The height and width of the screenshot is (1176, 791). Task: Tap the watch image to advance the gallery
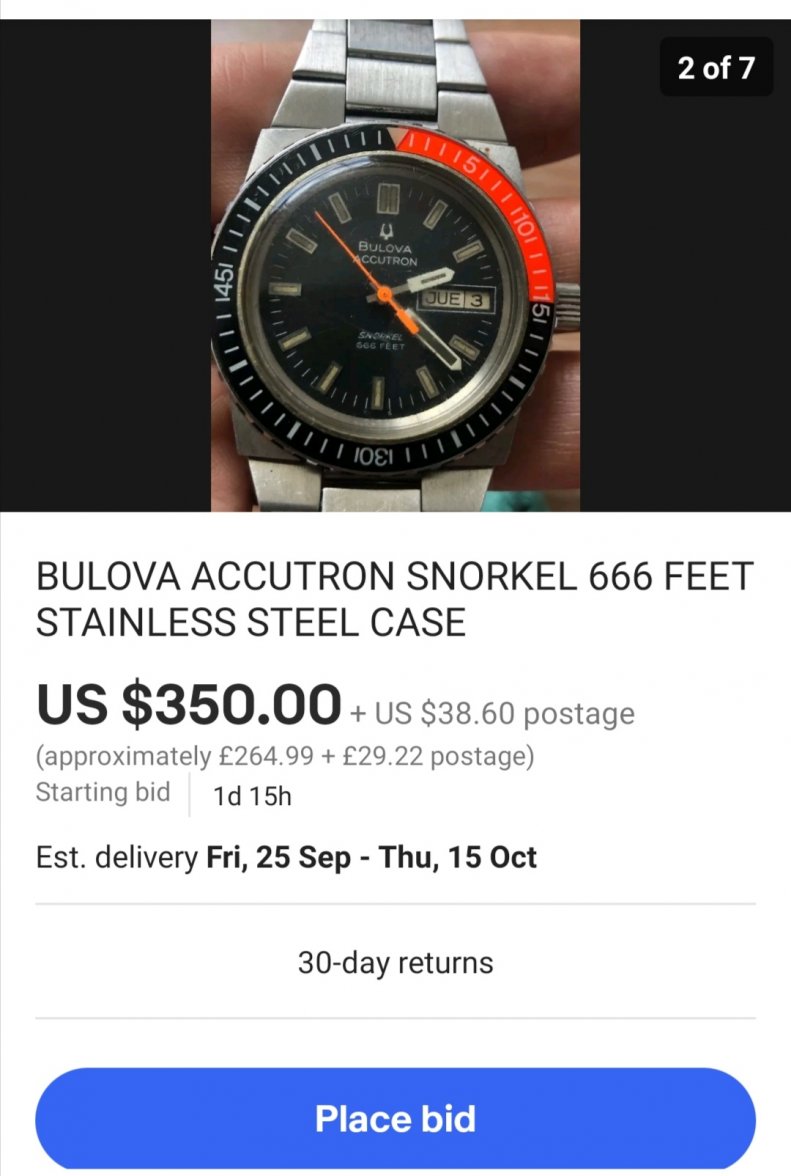395,260
